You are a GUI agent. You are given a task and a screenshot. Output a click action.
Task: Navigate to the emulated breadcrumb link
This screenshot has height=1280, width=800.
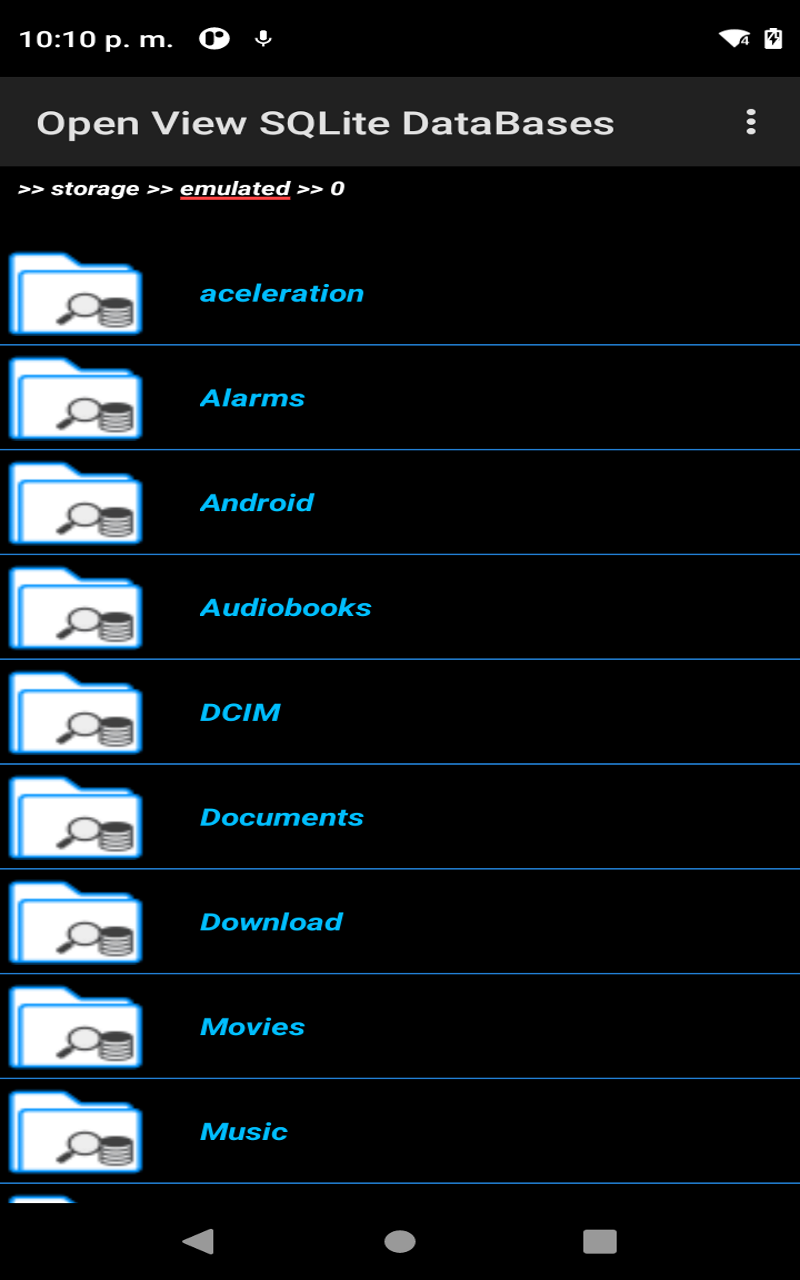pyautogui.click(x=234, y=188)
